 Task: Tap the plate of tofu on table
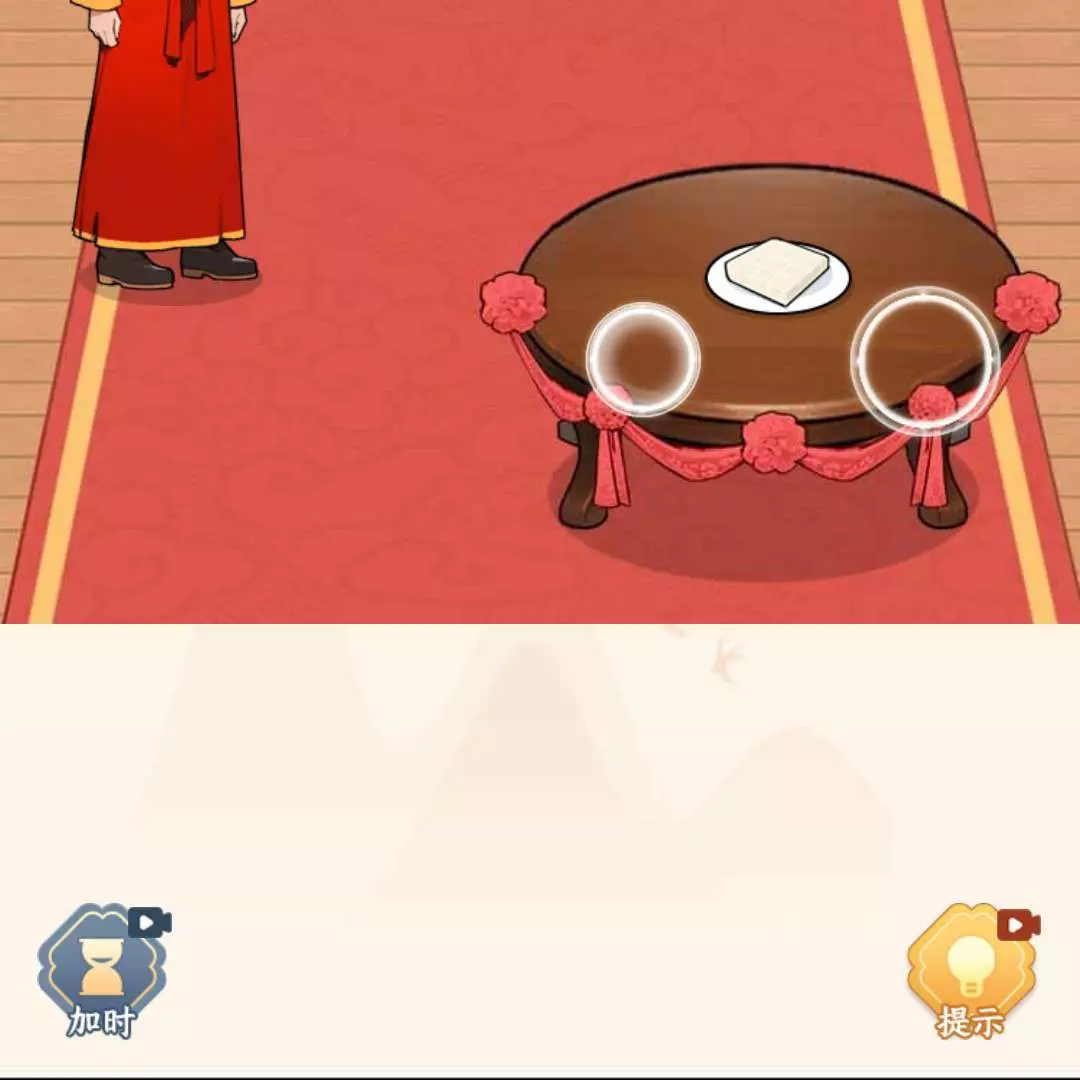[x=778, y=275]
